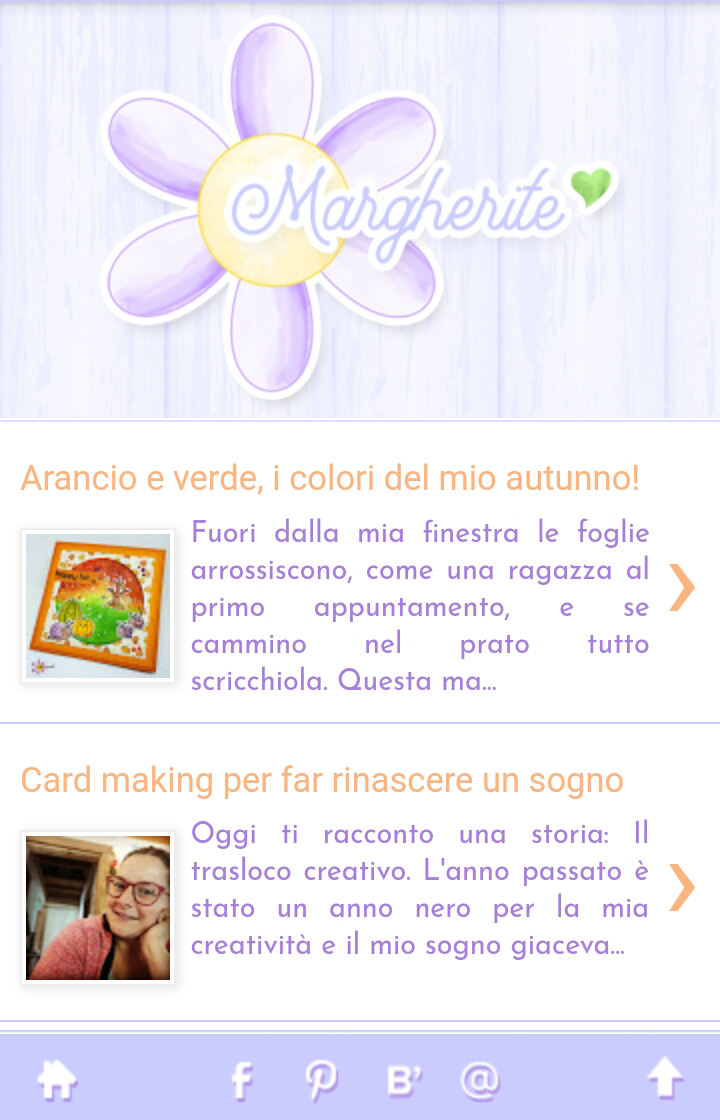Open the Home icon in bottom bar
Viewport: 720px width, 1120px height.
pos(57,1080)
